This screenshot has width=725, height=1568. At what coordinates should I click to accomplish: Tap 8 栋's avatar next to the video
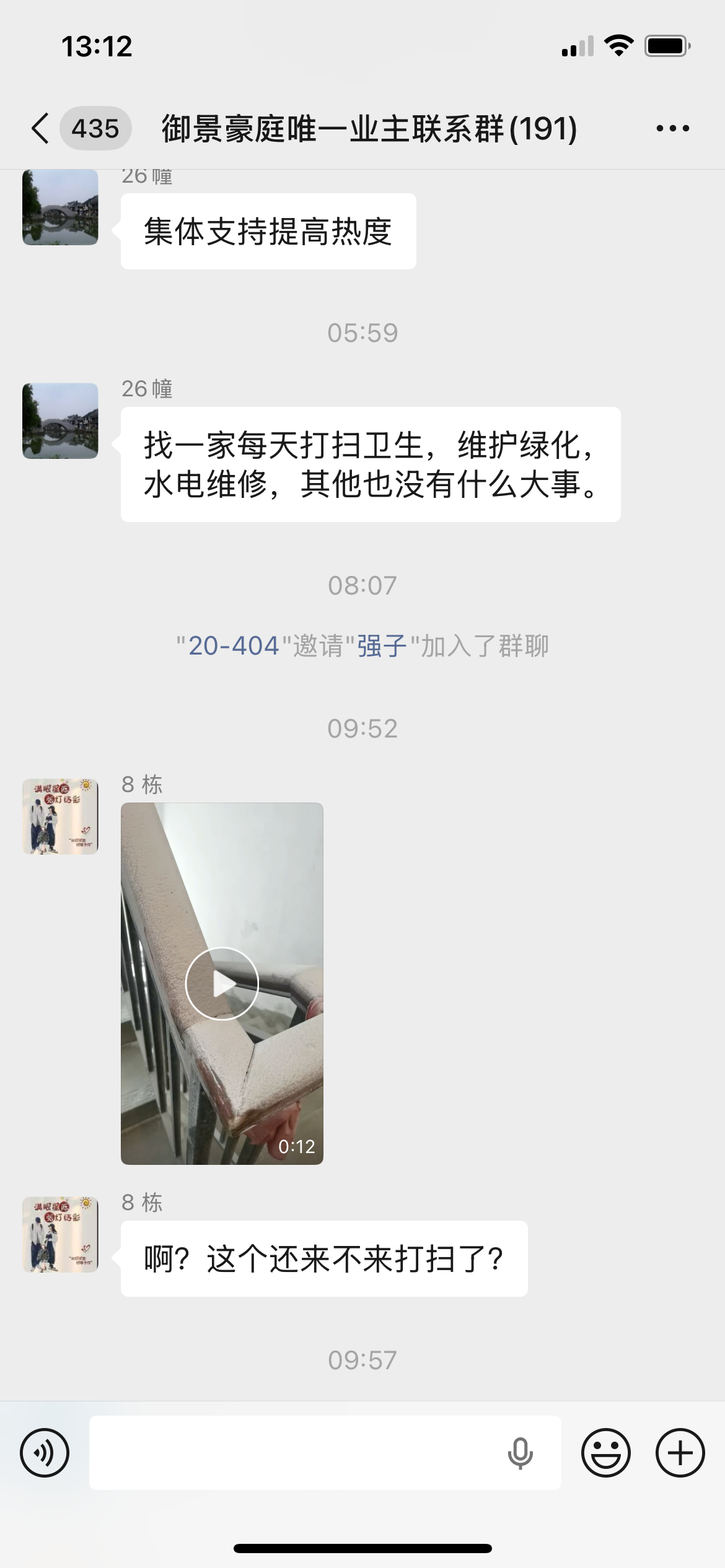60,817
